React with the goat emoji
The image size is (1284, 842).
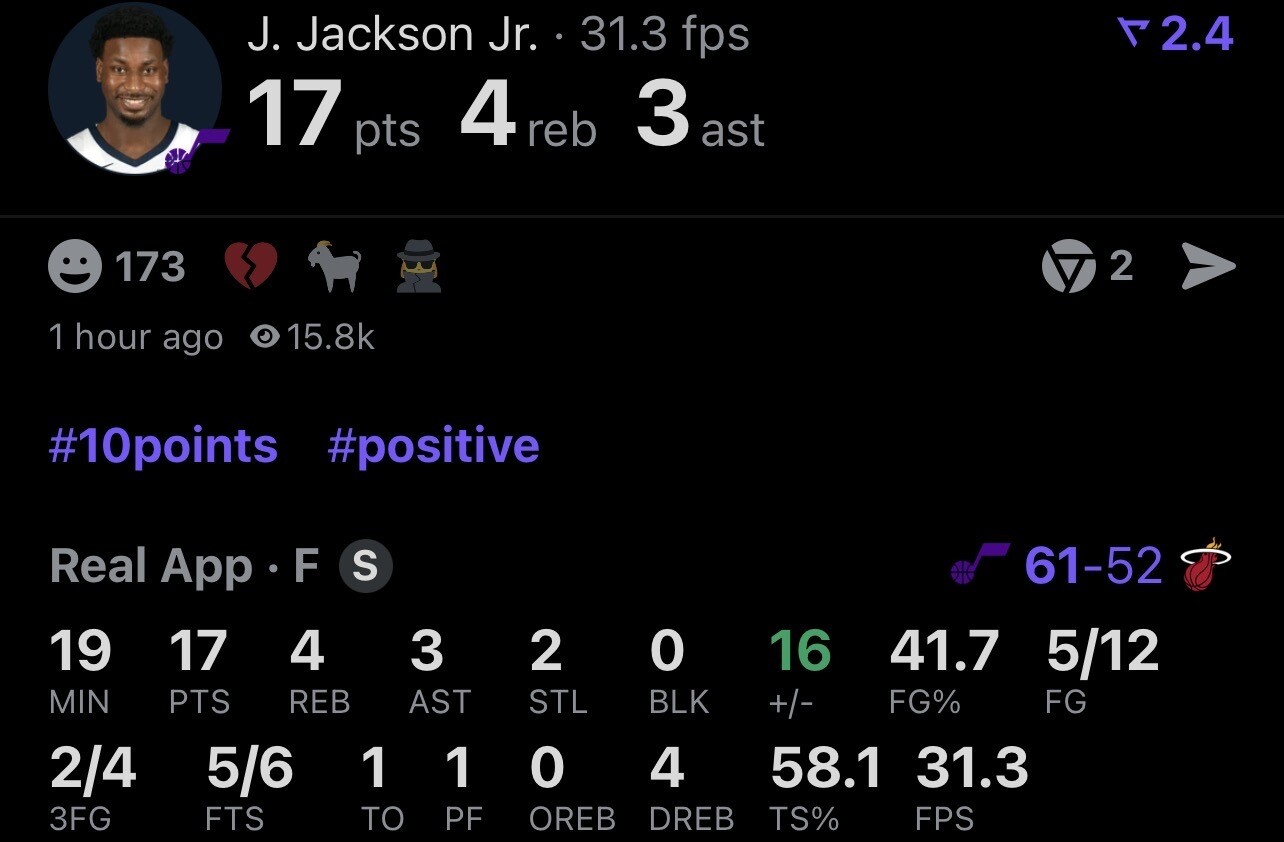pyautogui.click(x=334, y=267)
